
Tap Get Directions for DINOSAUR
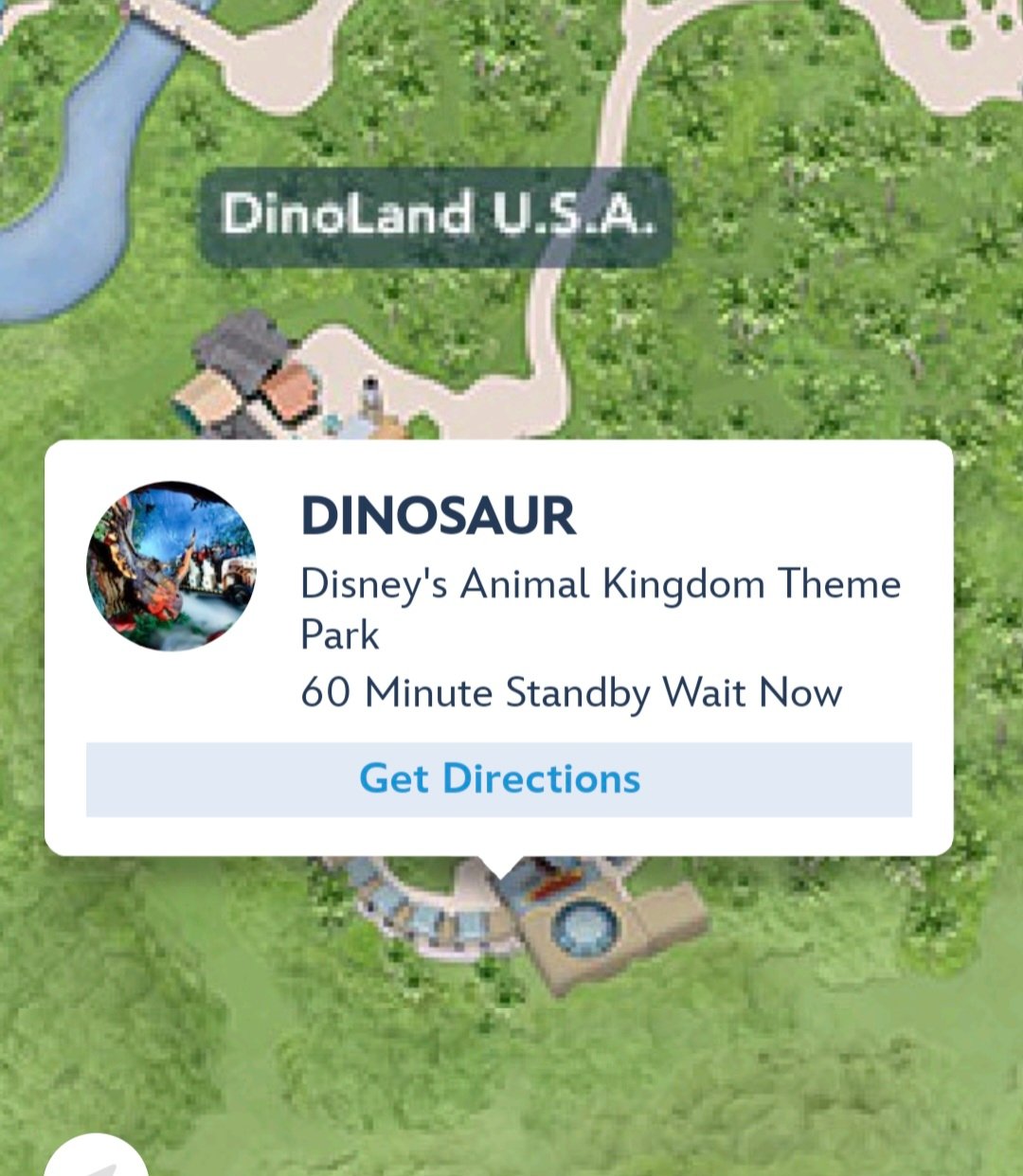point(499,779)
